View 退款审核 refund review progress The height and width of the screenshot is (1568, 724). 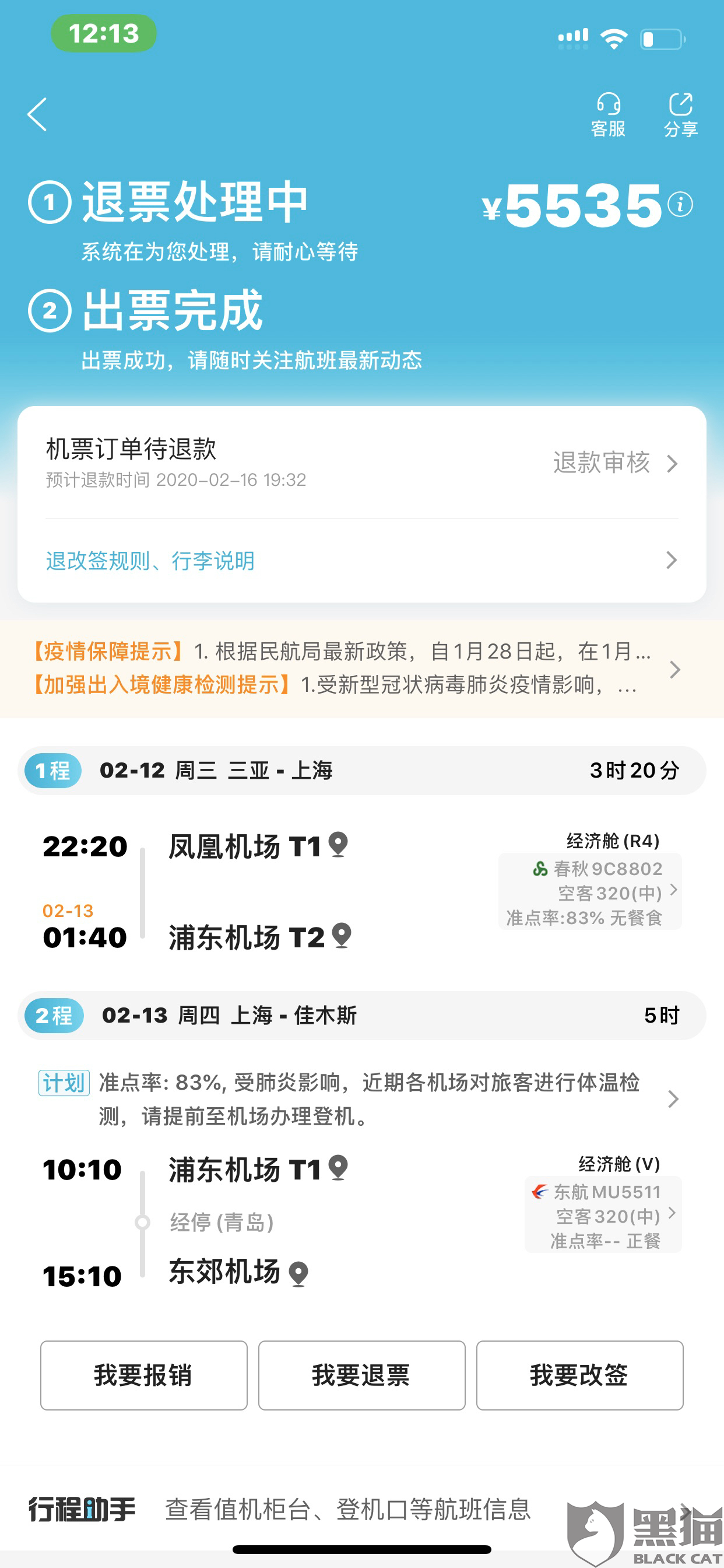click(615, 463)
